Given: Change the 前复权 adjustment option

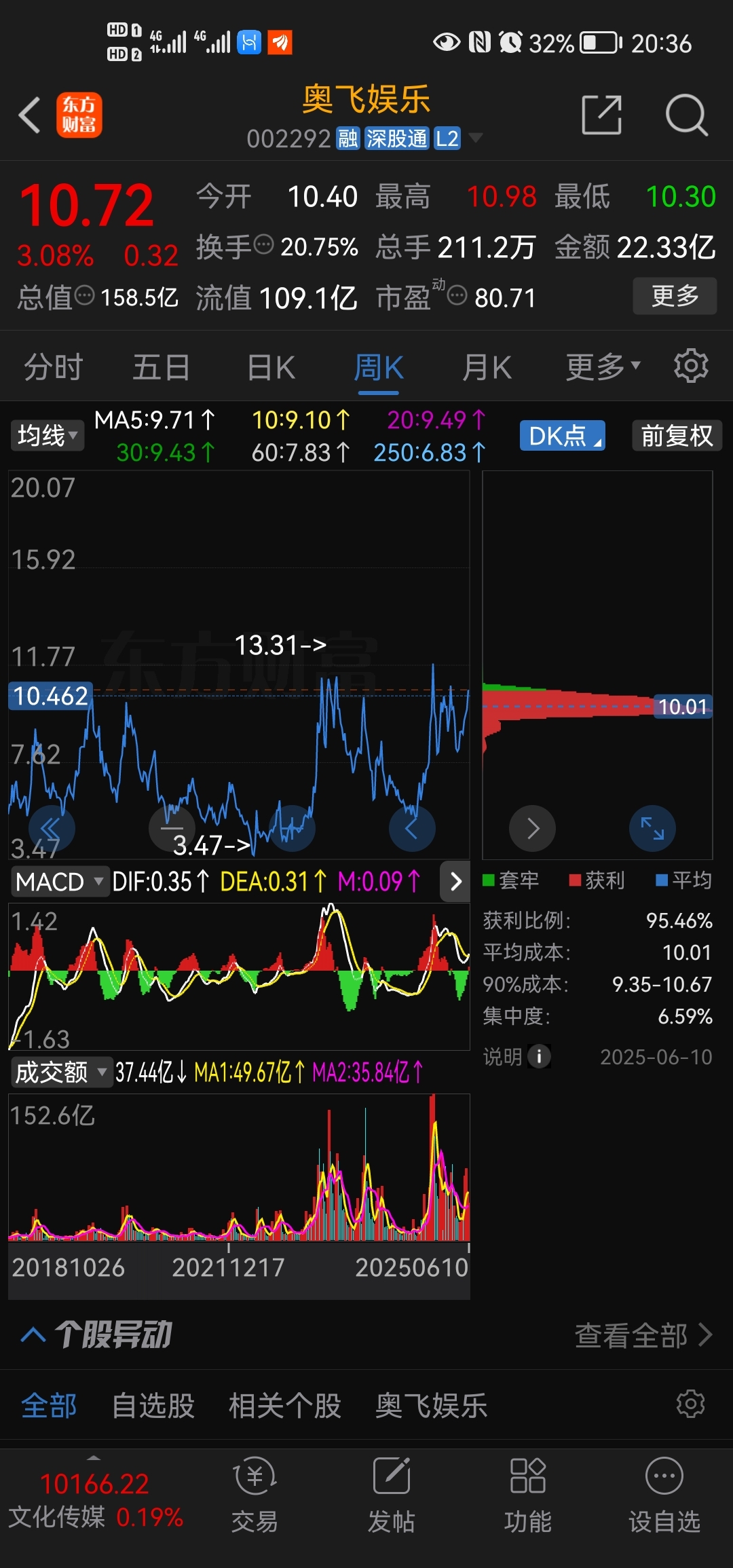Looking at the screenshot, I should [x=677, y=435].
